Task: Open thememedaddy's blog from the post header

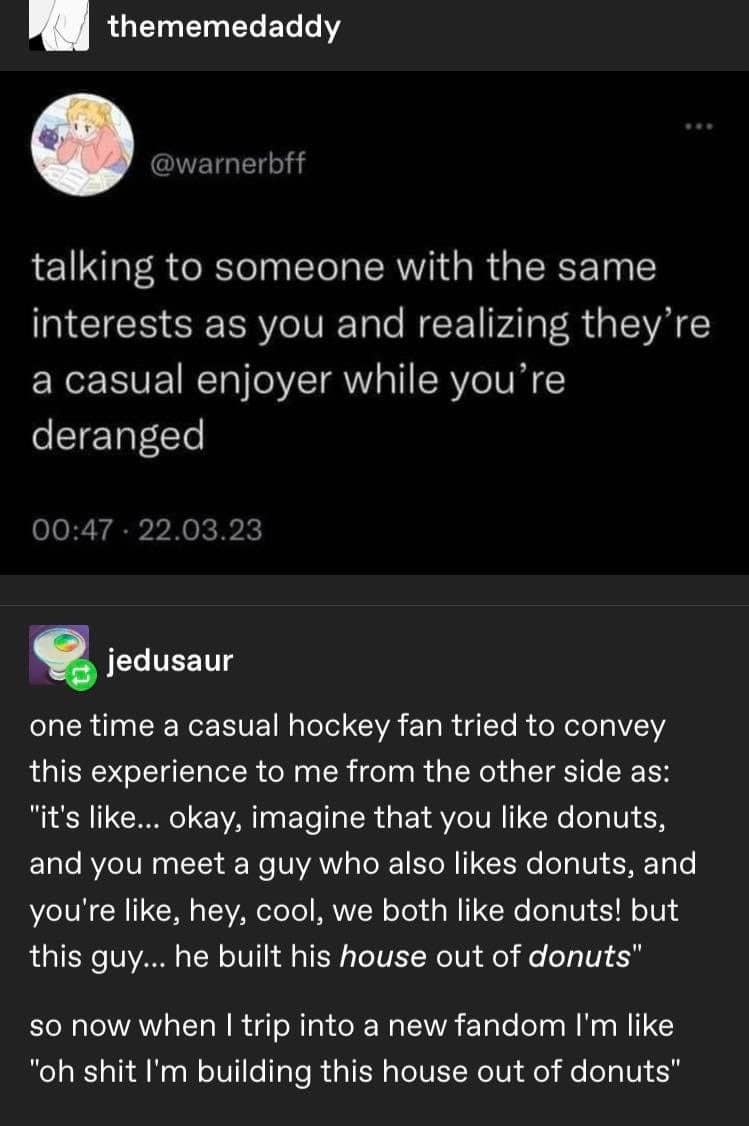Action: tap(224, 27)
